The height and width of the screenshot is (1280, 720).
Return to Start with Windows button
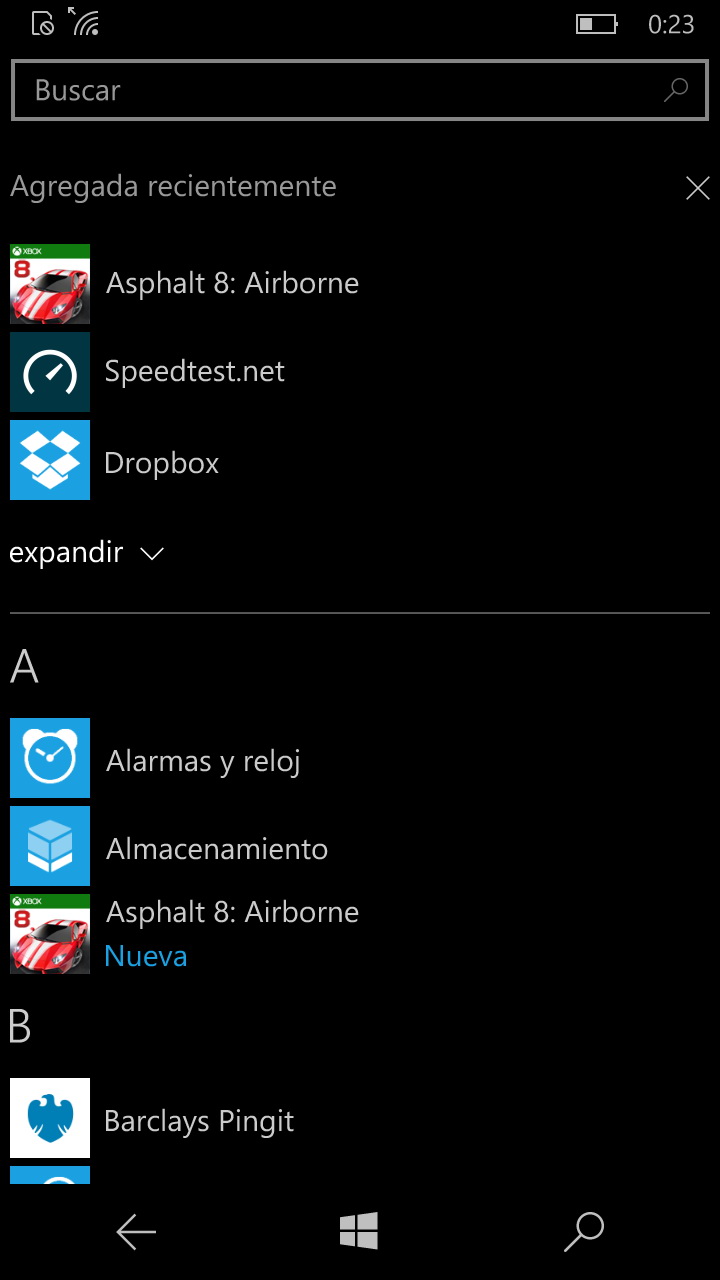[x=359, y=1231]
